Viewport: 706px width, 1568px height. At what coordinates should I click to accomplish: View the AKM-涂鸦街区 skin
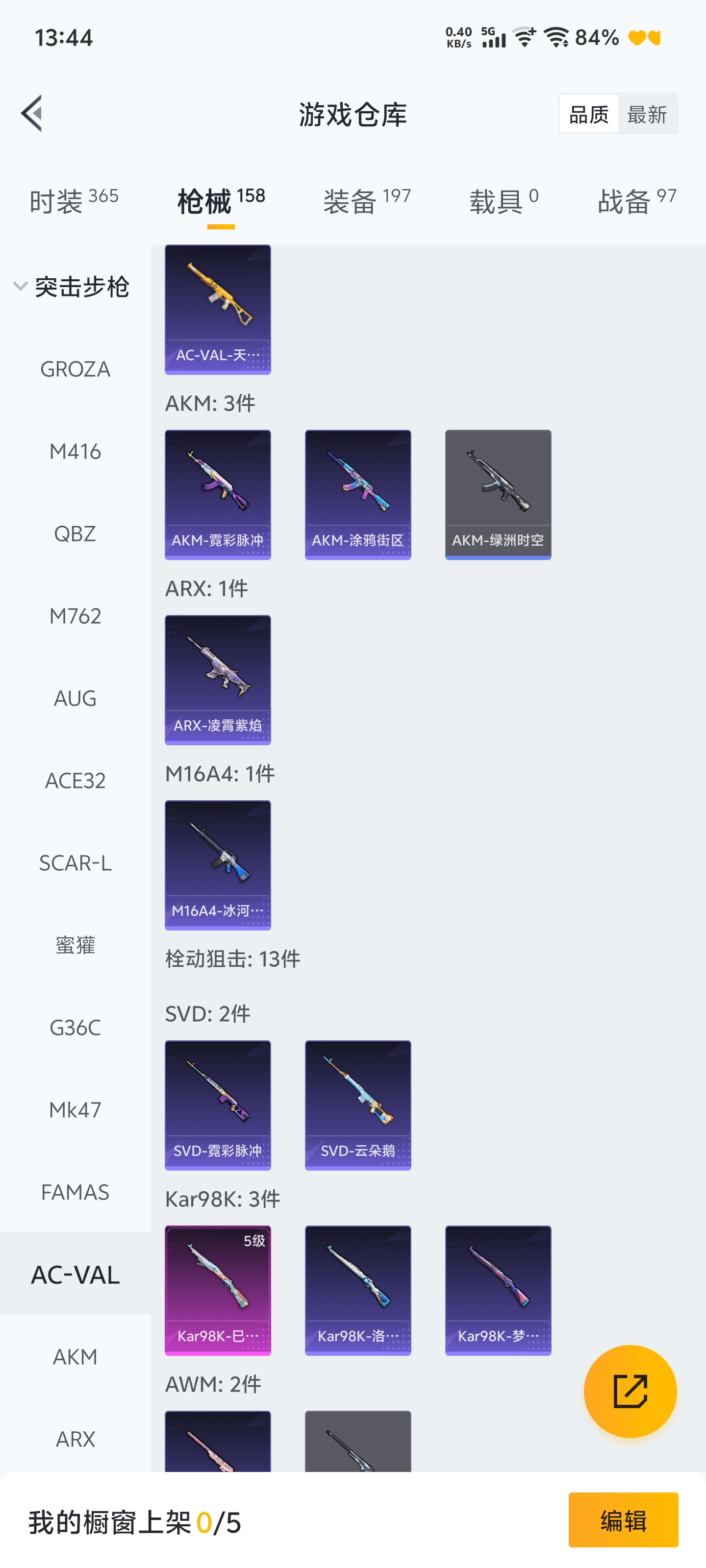click(x=357, y=494)
